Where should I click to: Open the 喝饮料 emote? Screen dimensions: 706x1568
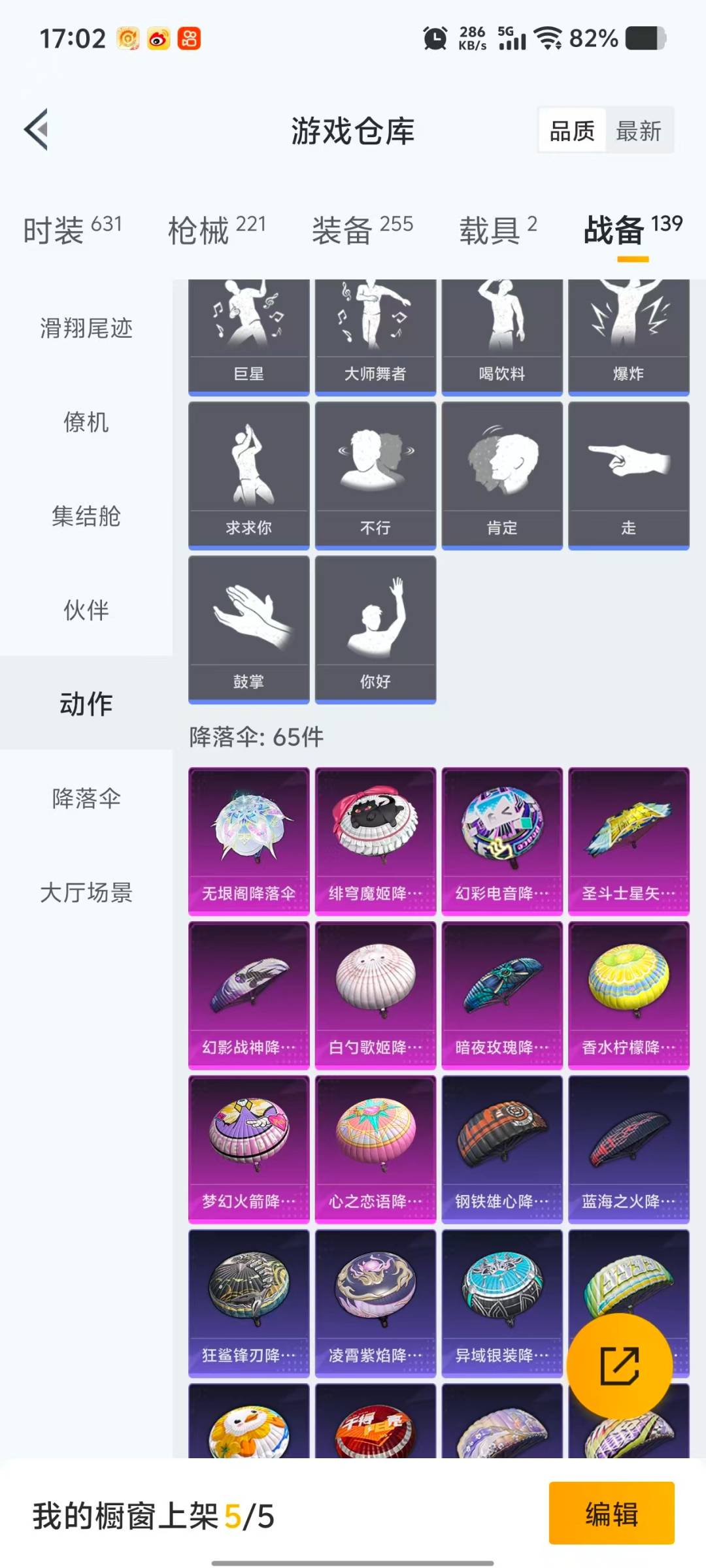coord(502,333)
